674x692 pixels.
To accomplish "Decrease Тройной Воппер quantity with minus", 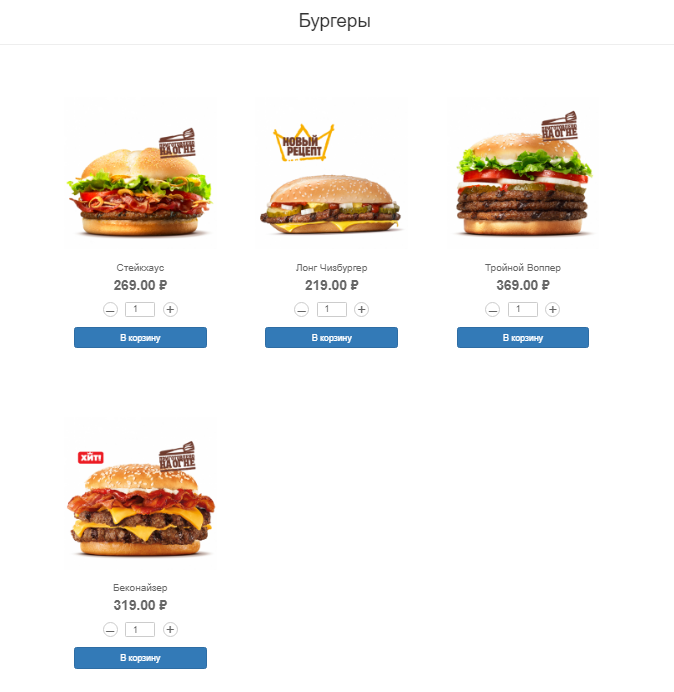I will [492, 310].
